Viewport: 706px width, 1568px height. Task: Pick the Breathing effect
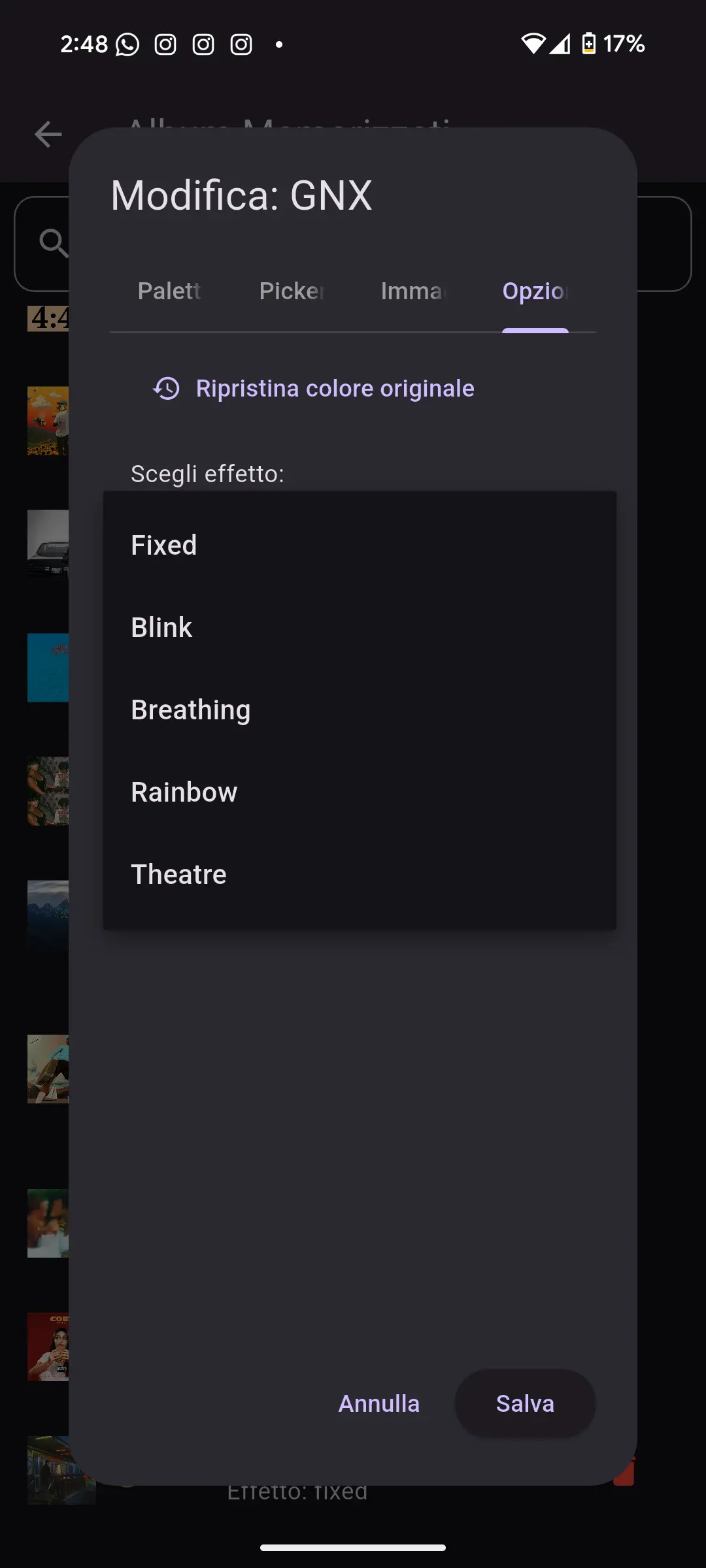pos(359,710)
